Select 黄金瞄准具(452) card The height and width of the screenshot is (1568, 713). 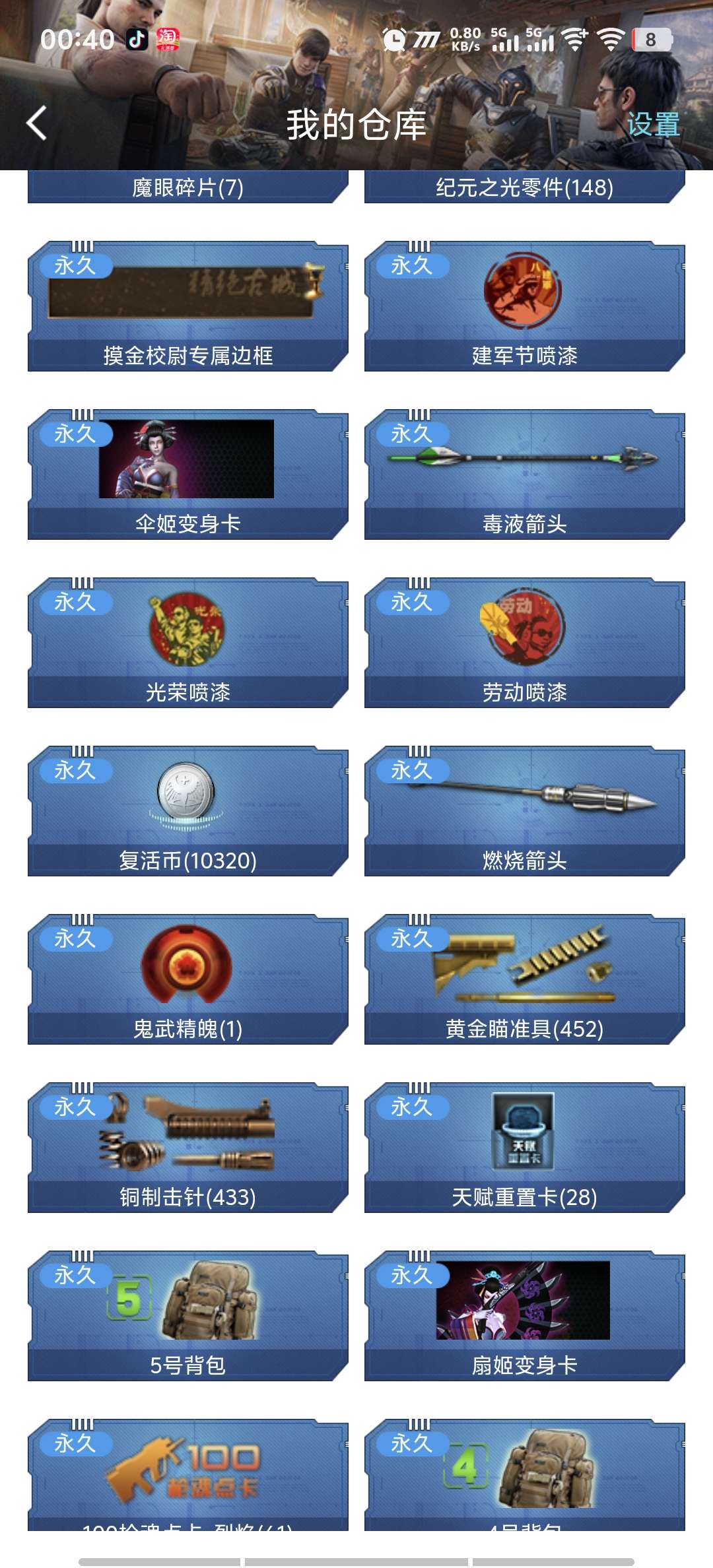(524, 979)
